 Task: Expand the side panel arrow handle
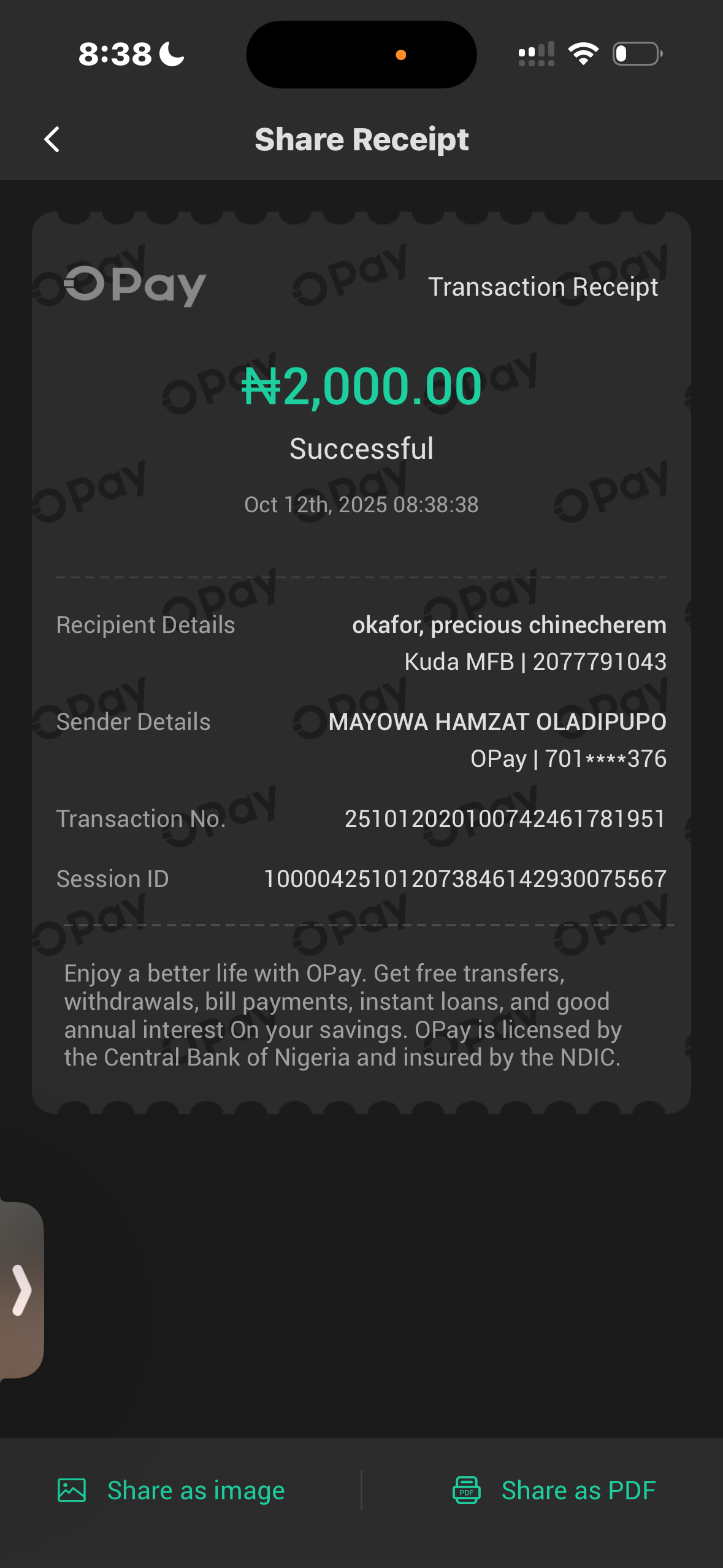coord(21,1290)
